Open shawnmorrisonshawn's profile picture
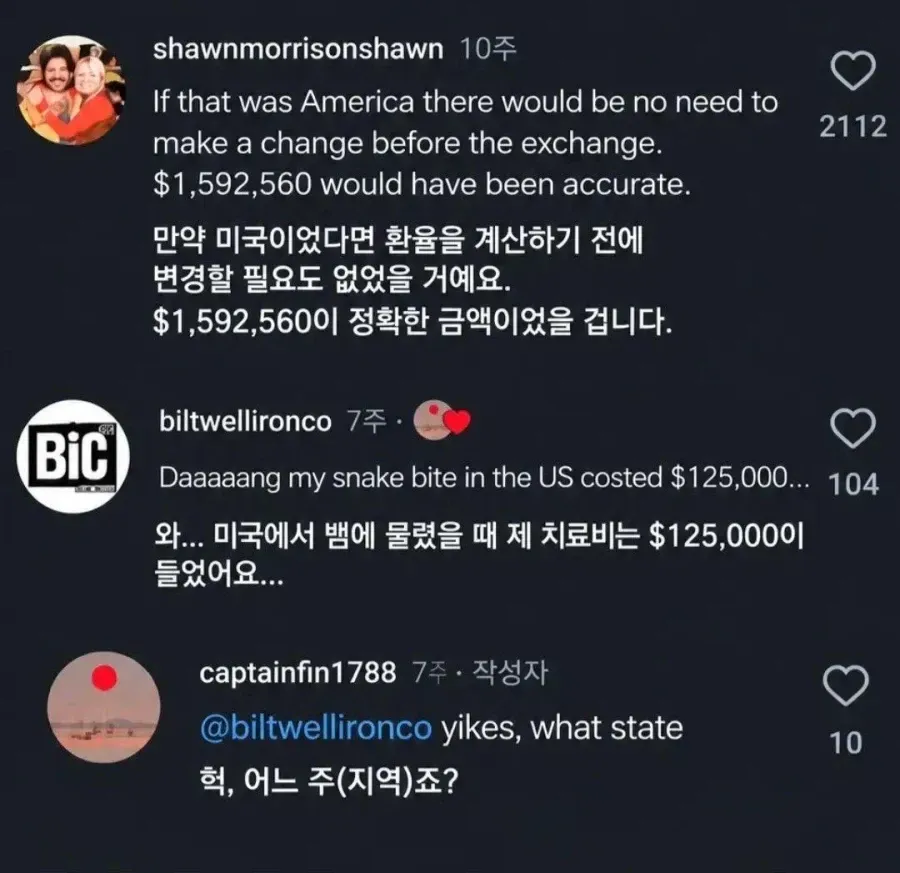900x873 pixels. click(x=72, y=90)
